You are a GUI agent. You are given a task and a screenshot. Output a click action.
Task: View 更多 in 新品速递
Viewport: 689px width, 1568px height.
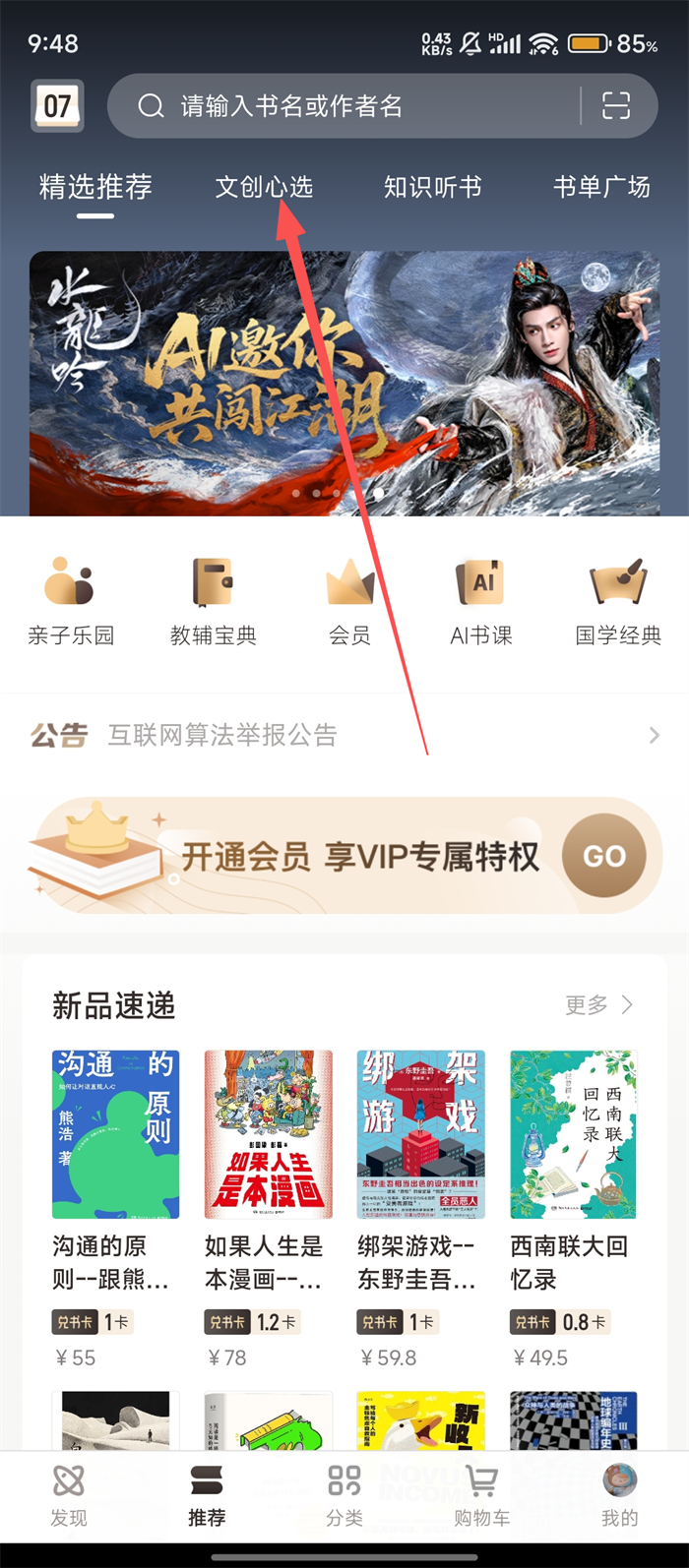pyautogui.click(x=598, y=1004)
